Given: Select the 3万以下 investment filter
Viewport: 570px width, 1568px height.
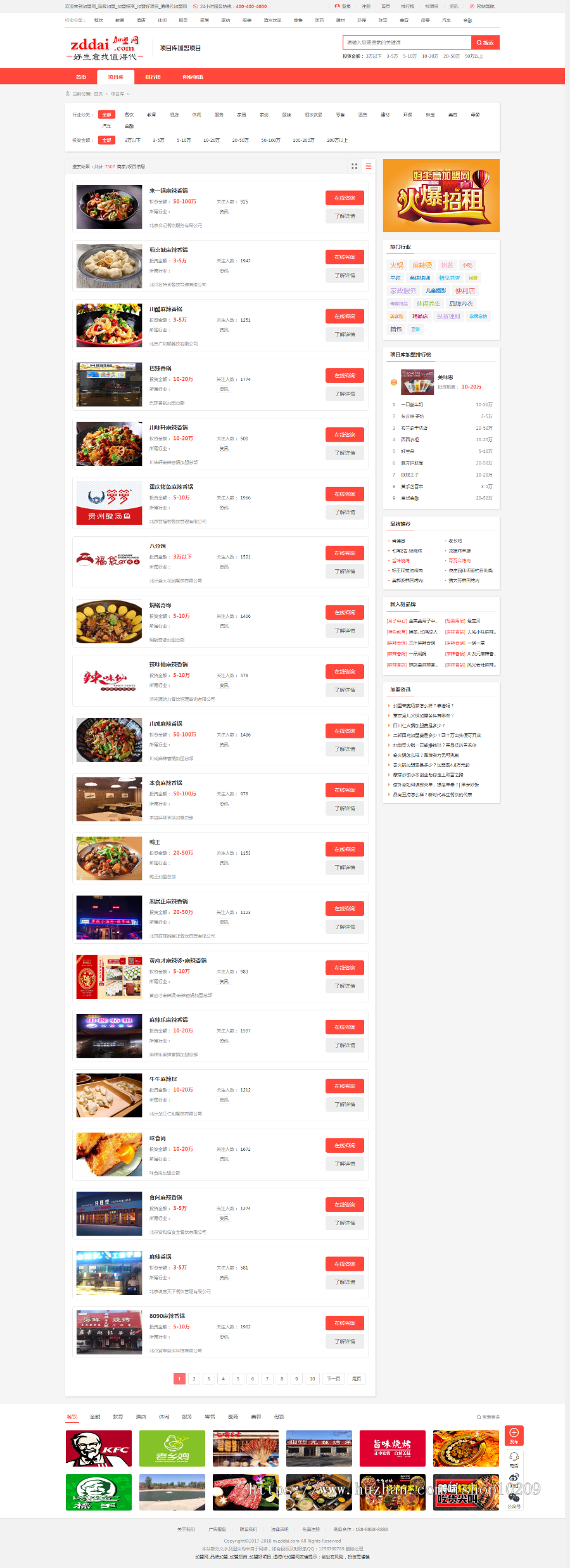Looking at the screenshot, I should tap(133, 140).
